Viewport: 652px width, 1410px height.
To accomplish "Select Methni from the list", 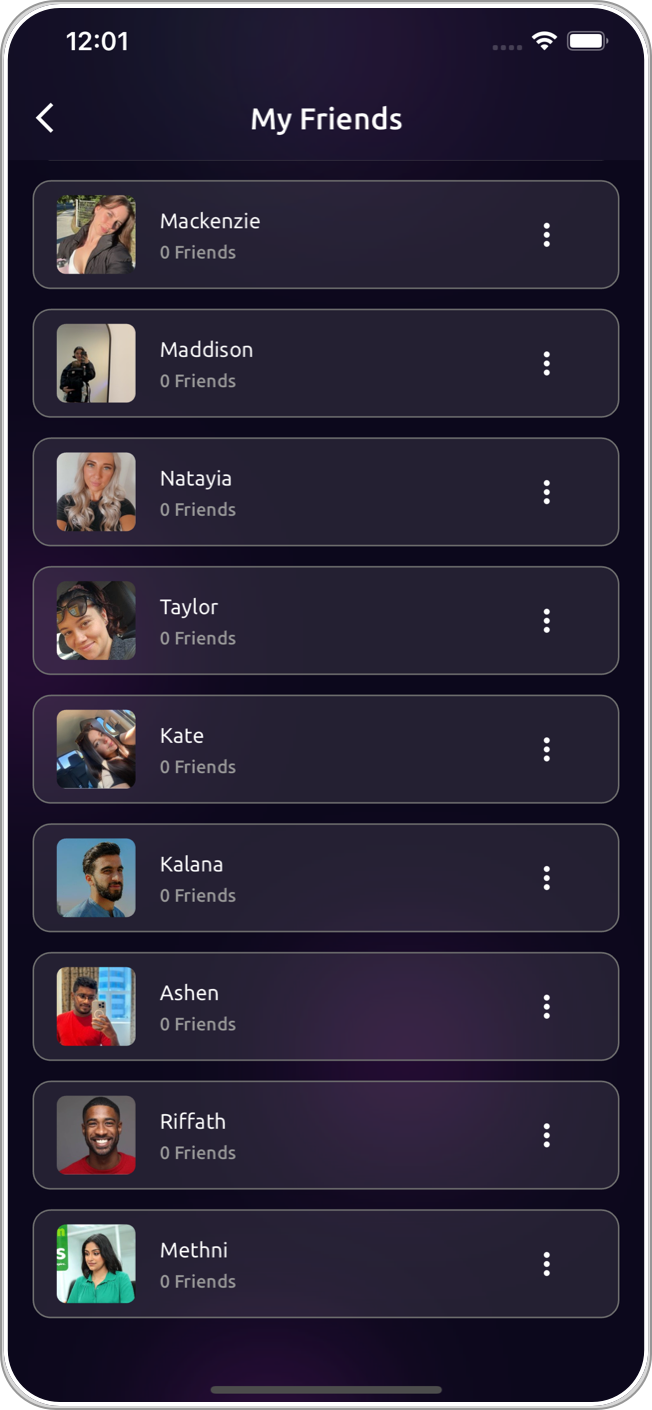I will coord(300,1264).
